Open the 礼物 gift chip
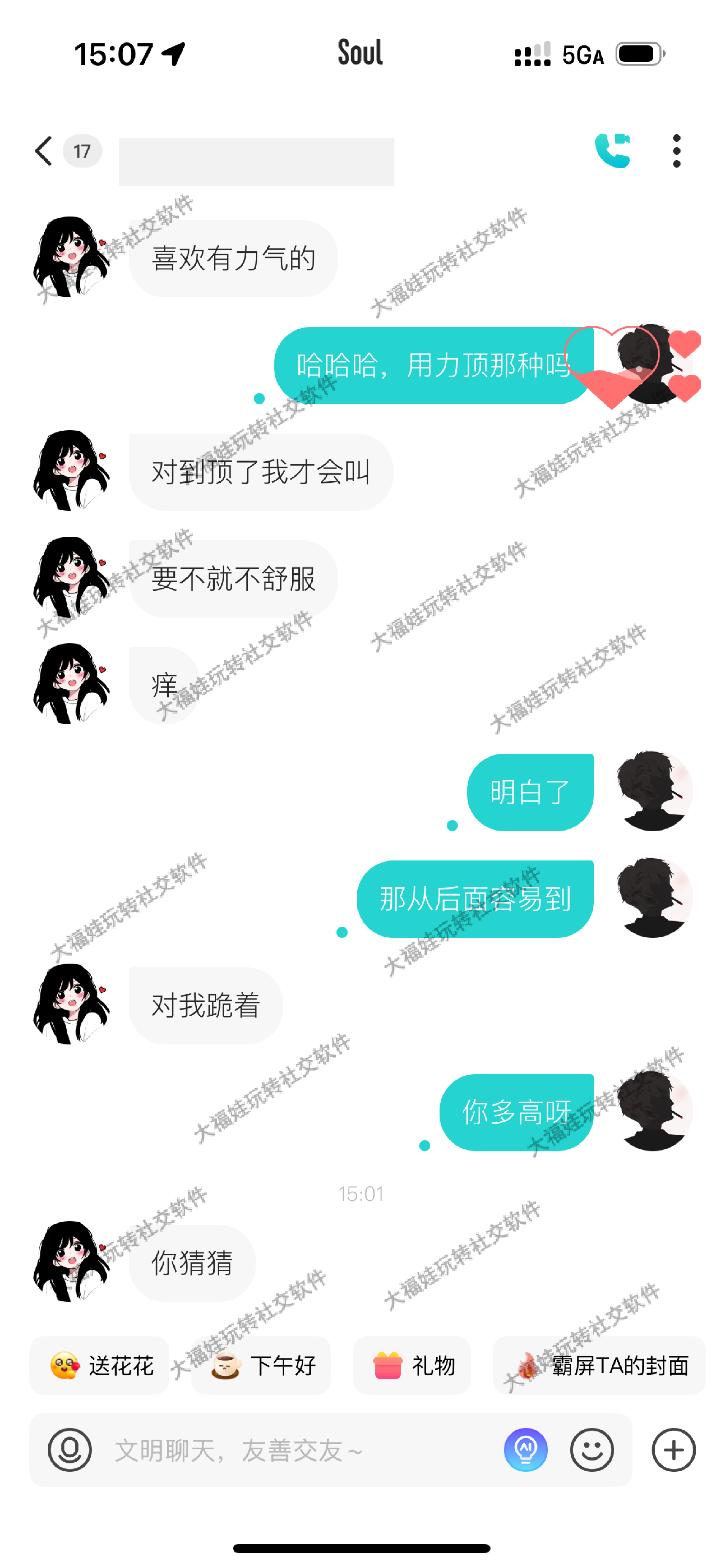The width and height of the screenshot is (723, 1568). [412, 1365]
